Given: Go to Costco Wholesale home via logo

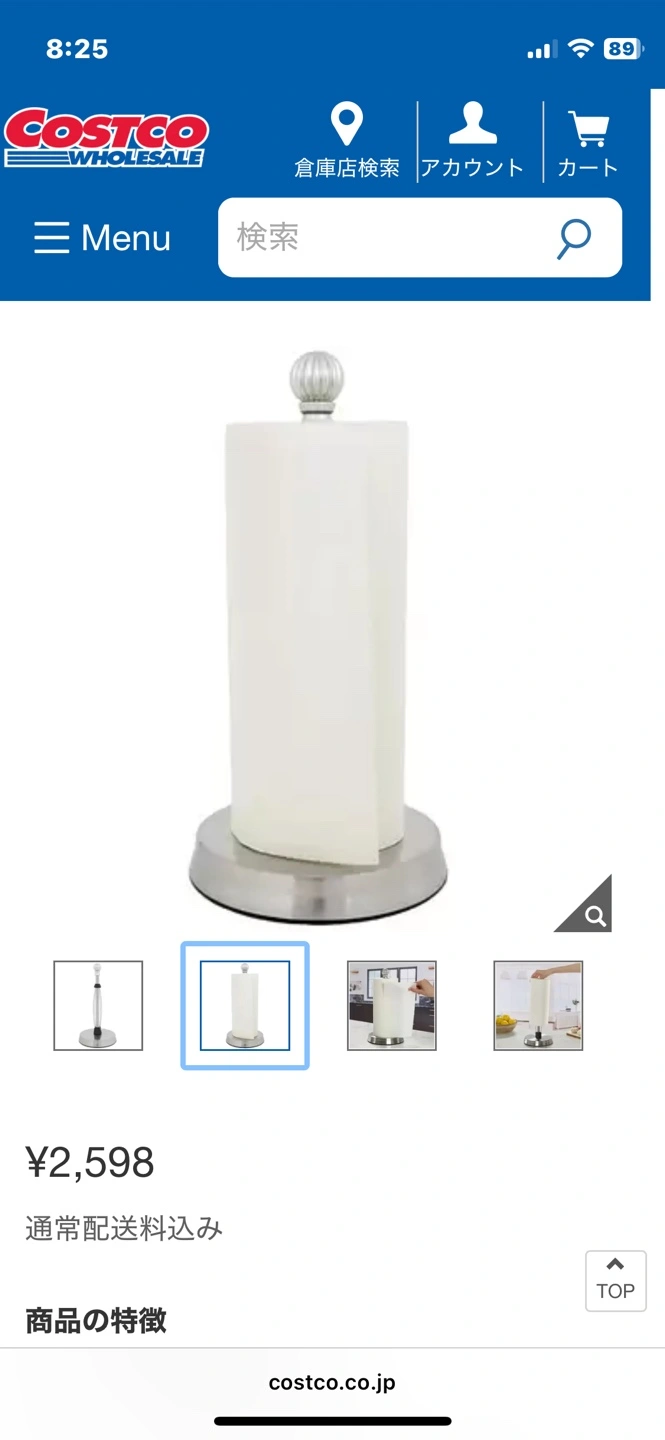Looking at the screenshot, I should point(105,137).
